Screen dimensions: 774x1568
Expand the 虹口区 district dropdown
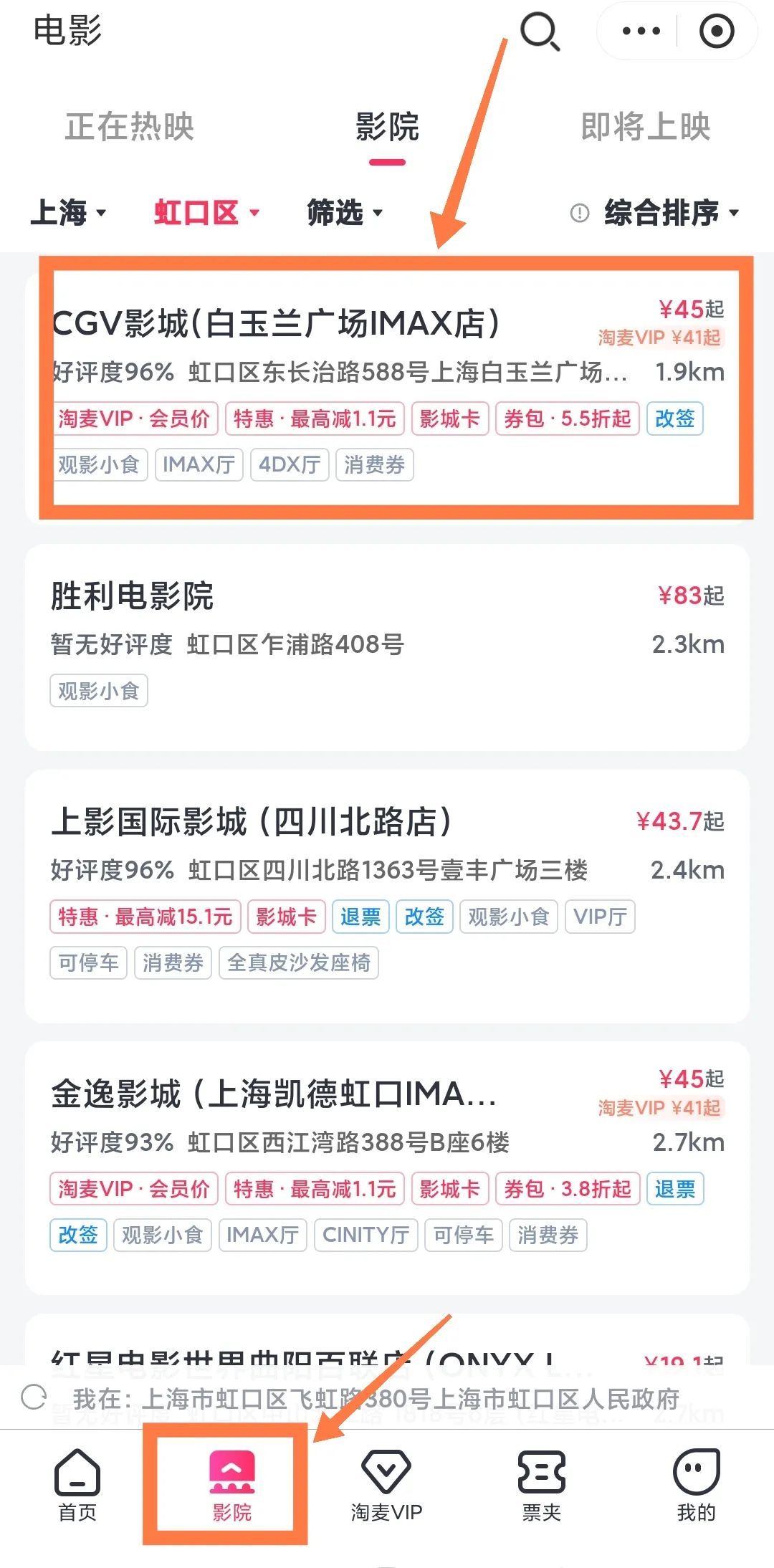tap(206, 213)
